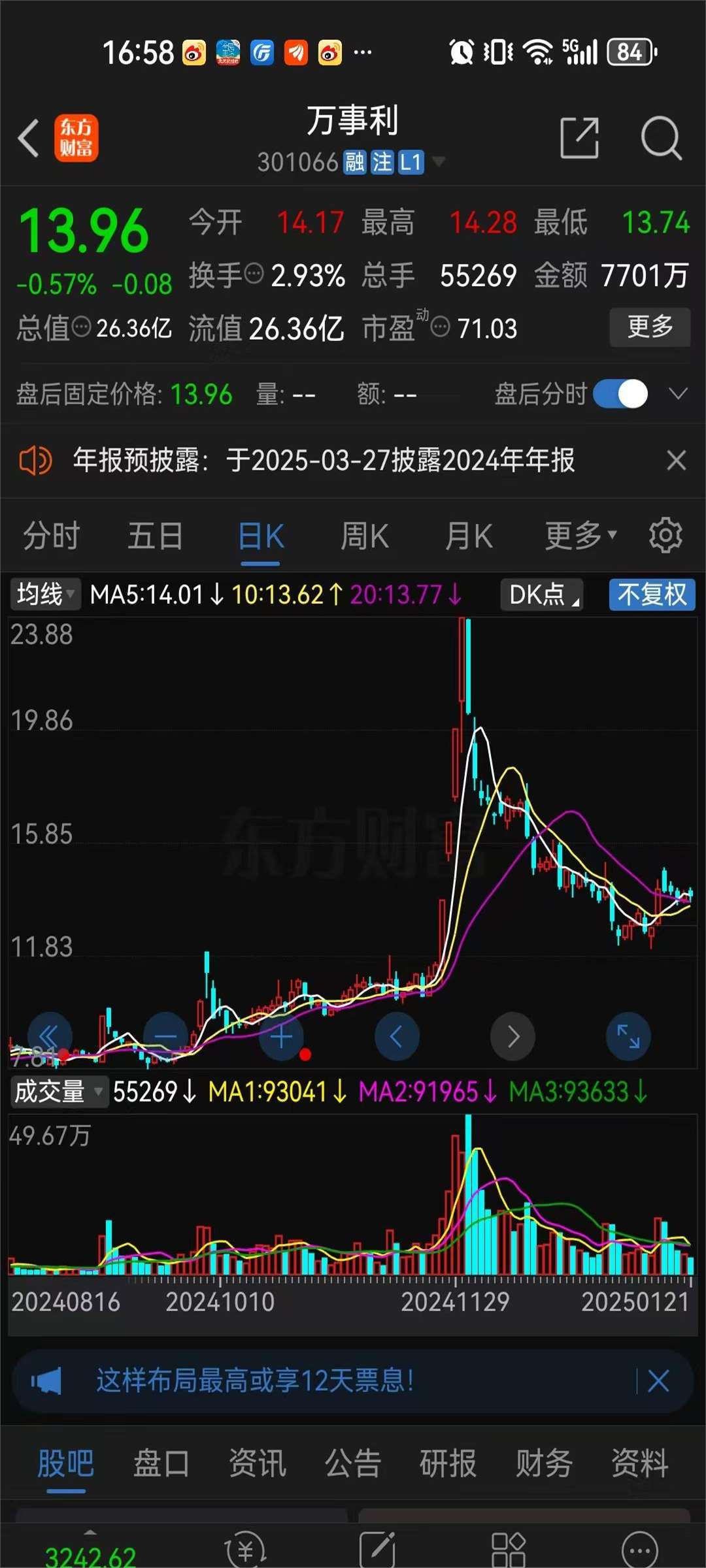Image resolution: width=706 pixels, height=1568 pixels.
Task: Switch to the 周K tab
Action: pos(364,536)
